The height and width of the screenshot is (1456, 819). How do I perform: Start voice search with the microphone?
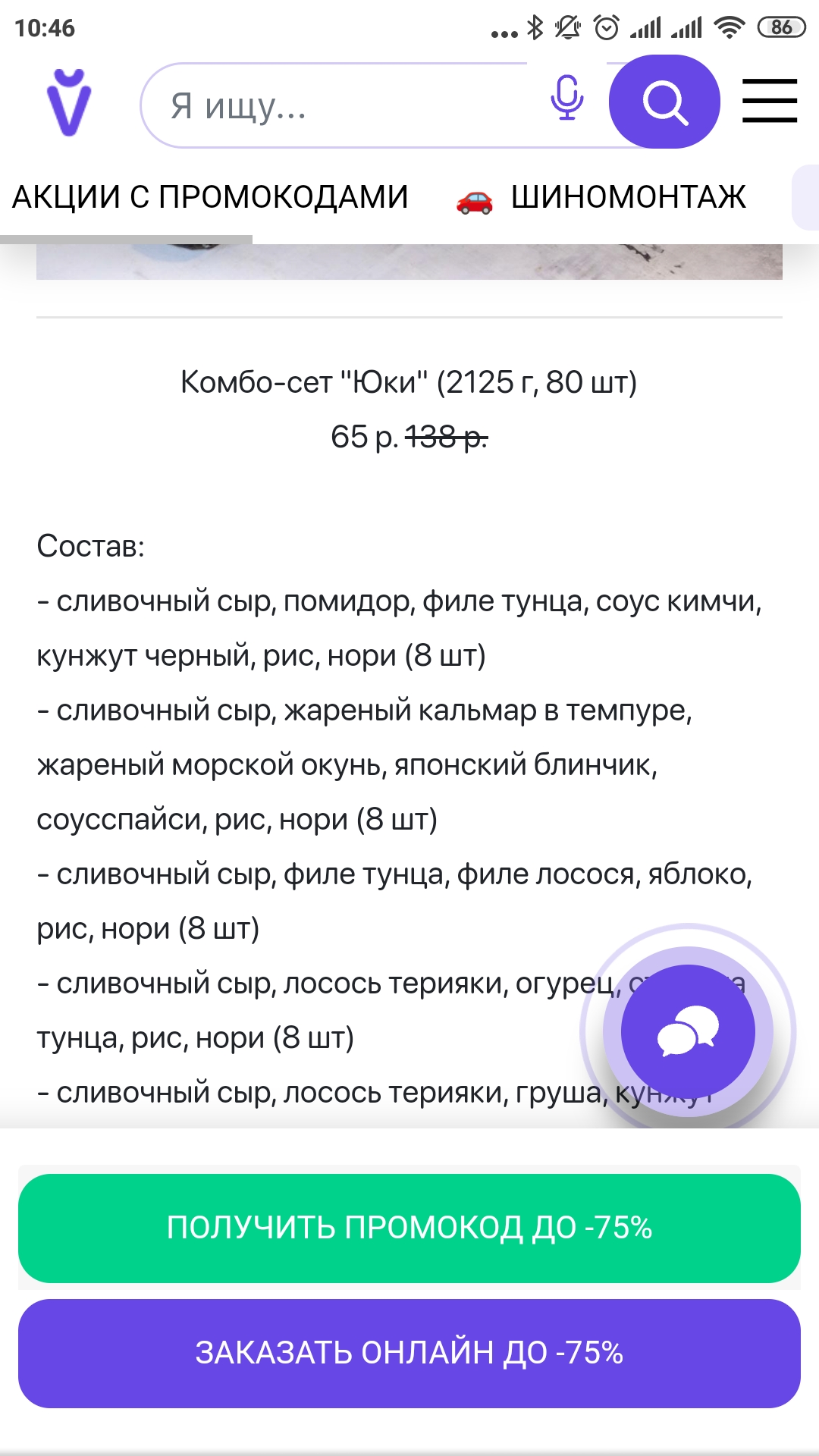[566, 99]
